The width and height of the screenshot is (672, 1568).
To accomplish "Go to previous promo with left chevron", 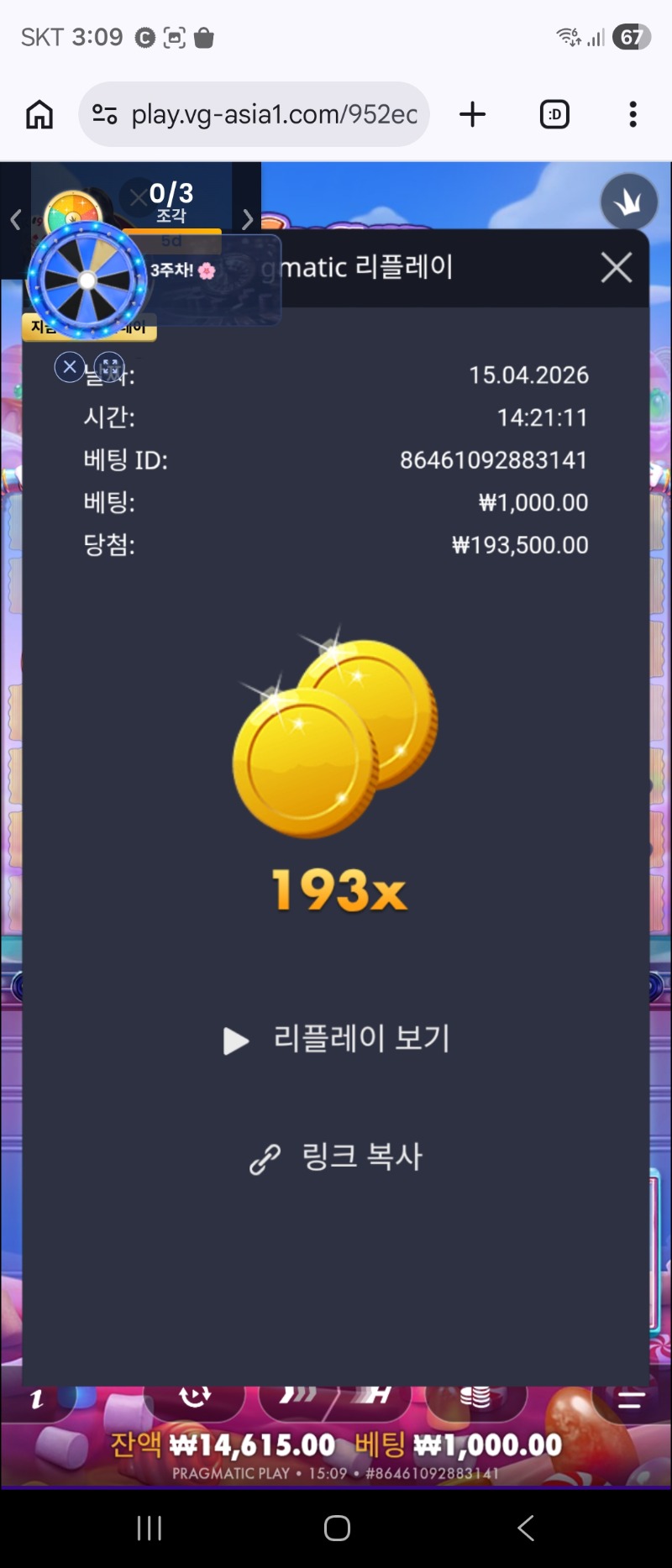I will [15, 220].
